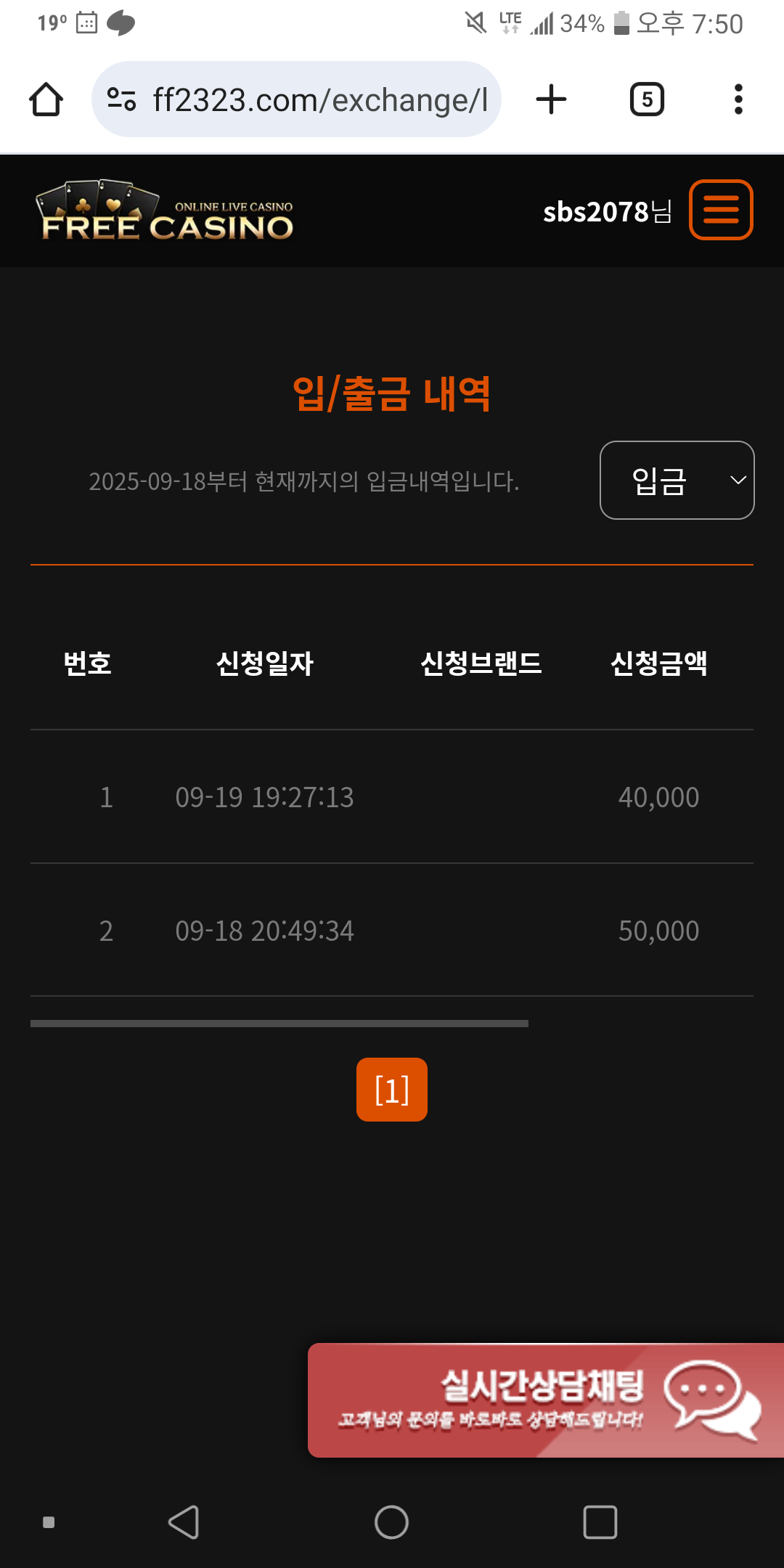The image size is (784, 1568).
Task: Open the browser overflow menu
Action: 738,99
